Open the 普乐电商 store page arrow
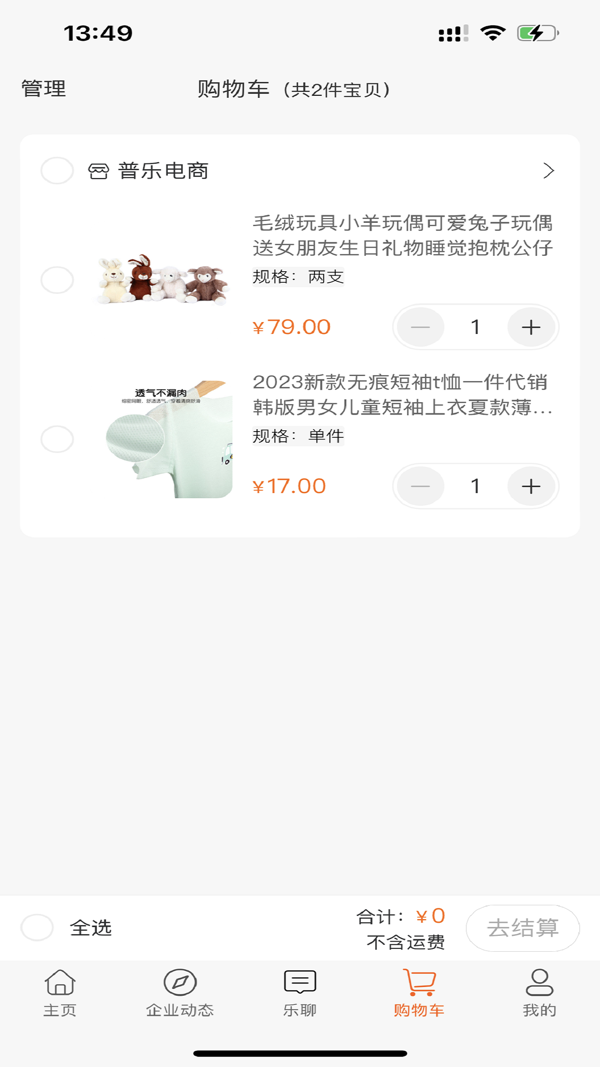600x1067 pixels. [548, 171]
